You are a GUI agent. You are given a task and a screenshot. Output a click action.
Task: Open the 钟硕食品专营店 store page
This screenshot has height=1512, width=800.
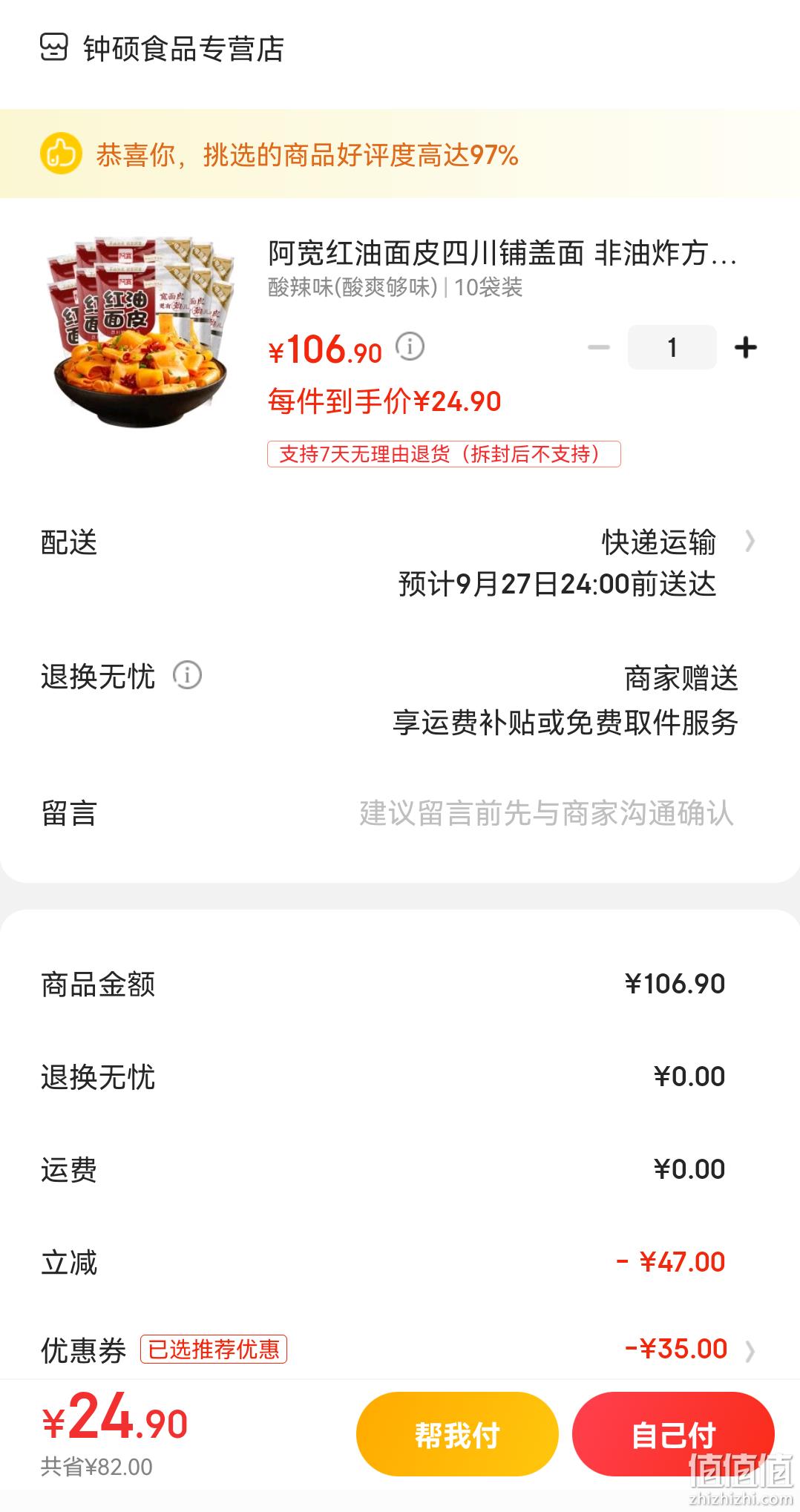162,49
